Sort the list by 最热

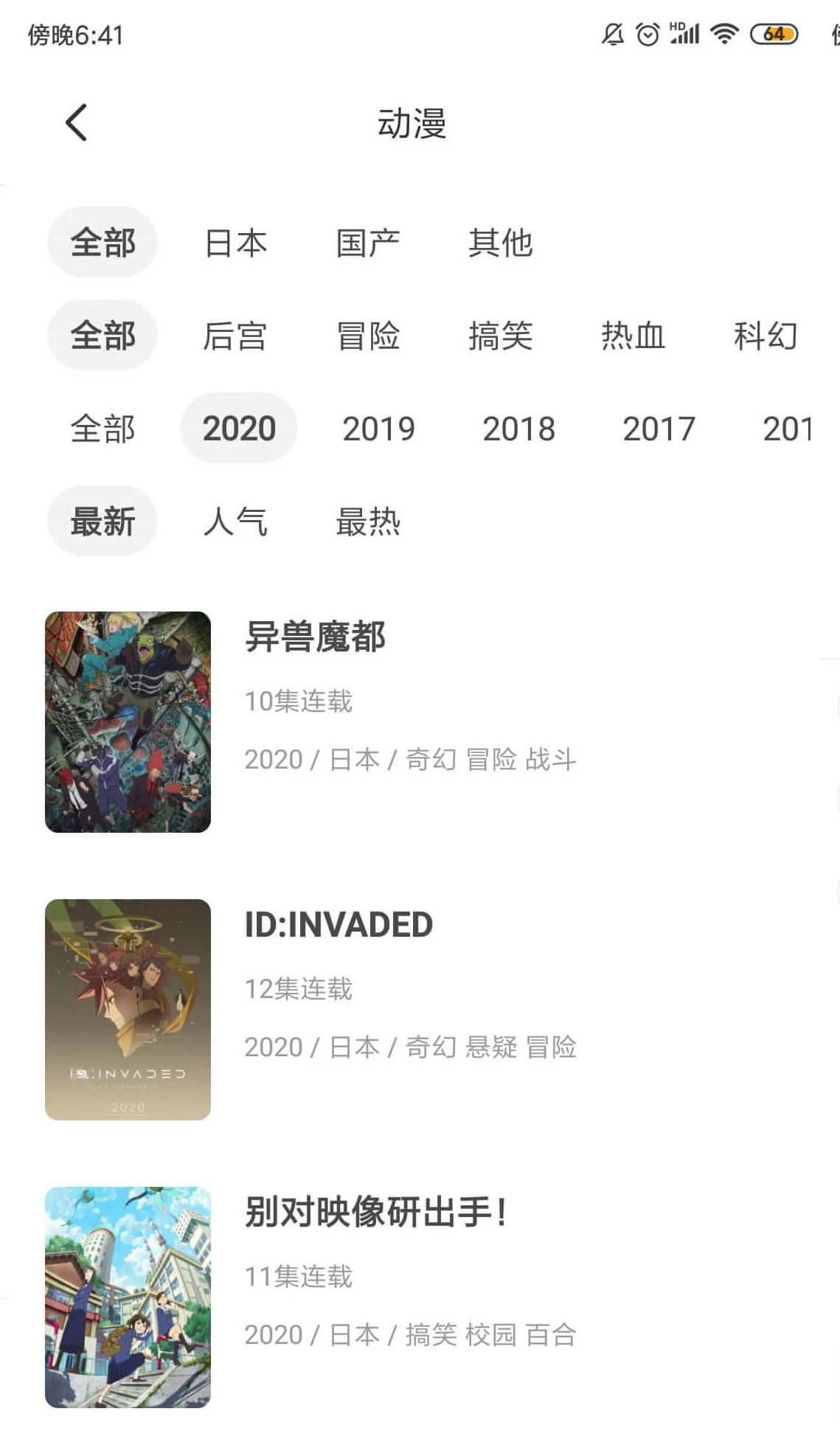point(368,522)
